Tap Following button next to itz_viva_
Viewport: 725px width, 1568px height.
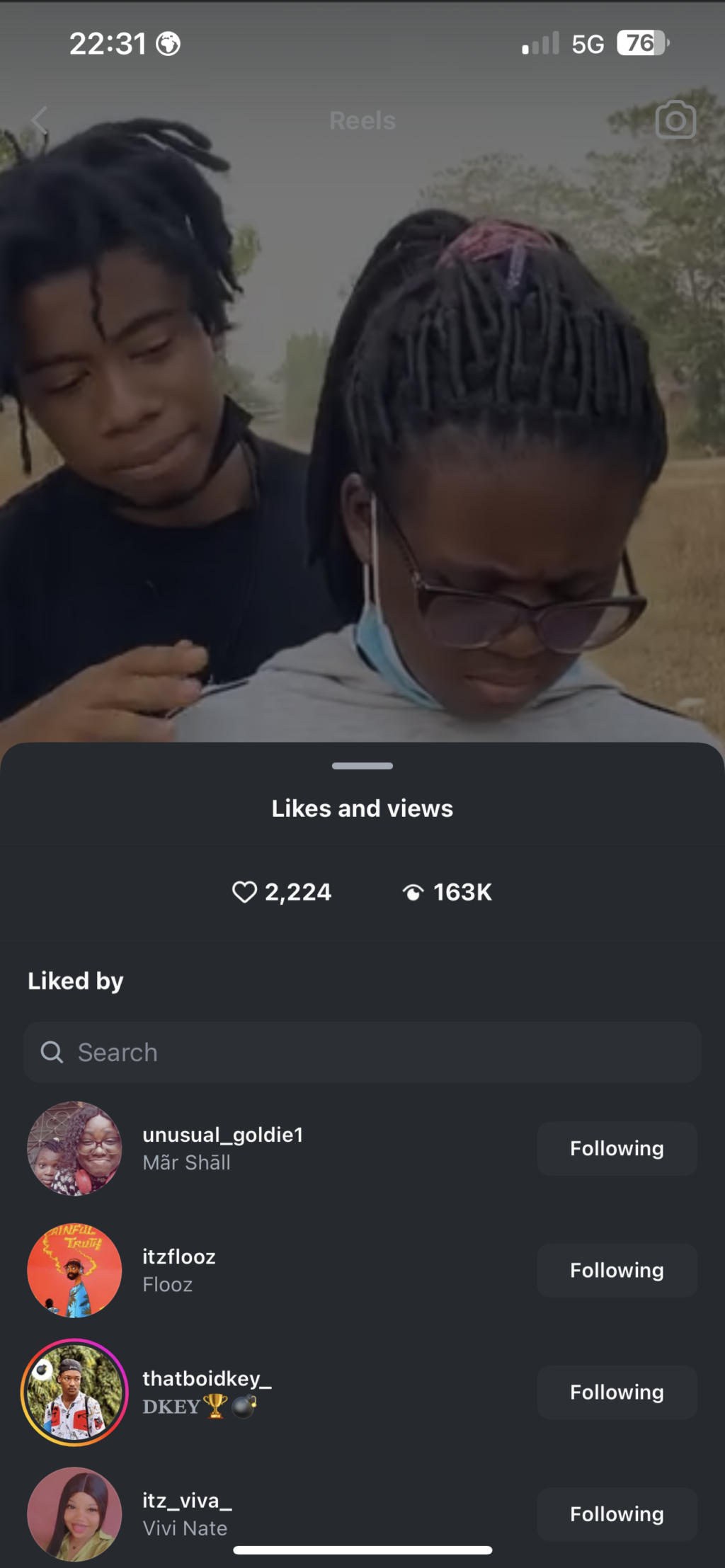[617, 1513]
